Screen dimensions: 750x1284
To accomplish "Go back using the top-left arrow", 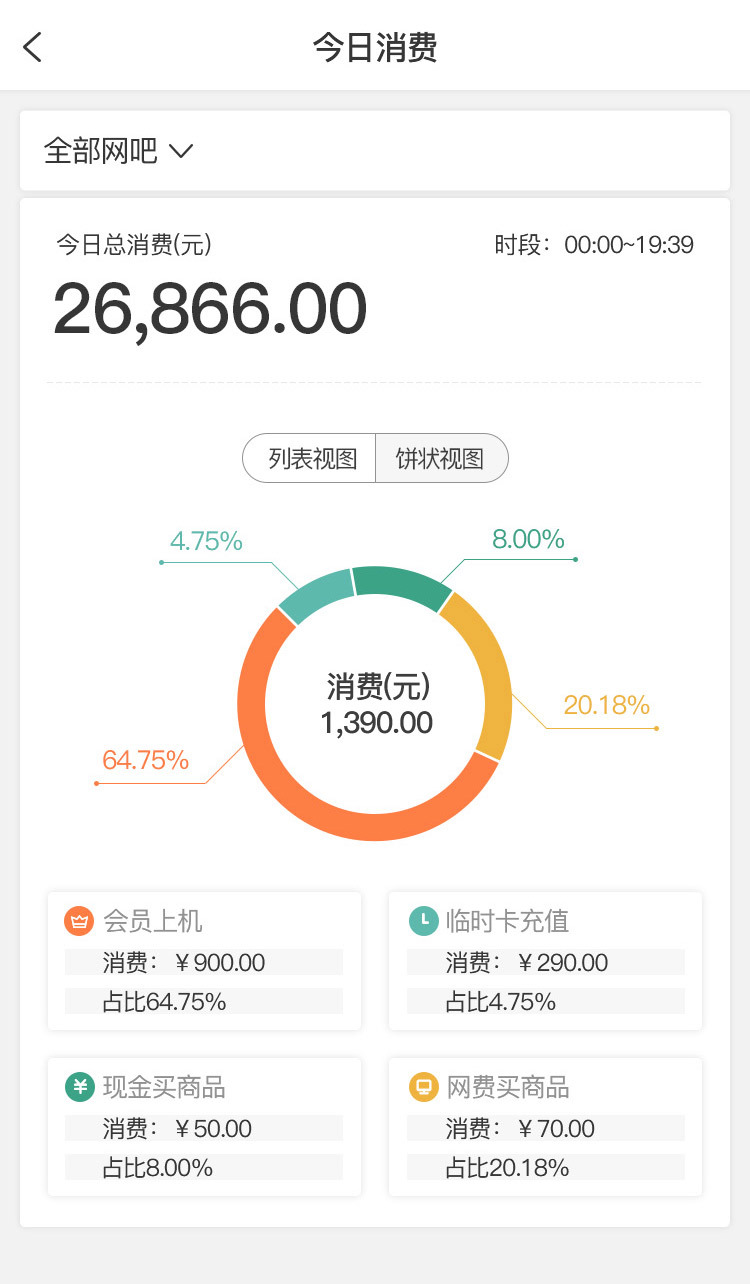I will pyautogui.click(x=33, y=47).
